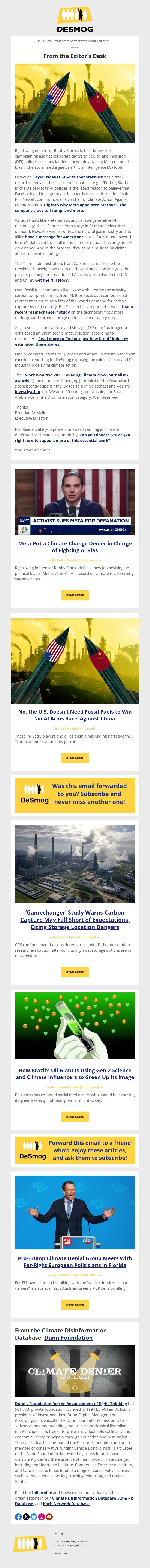Open 'Gamechanger Study Warns Carbon Capture' headline
This screenshot has width=150, height=1568.
75,920
